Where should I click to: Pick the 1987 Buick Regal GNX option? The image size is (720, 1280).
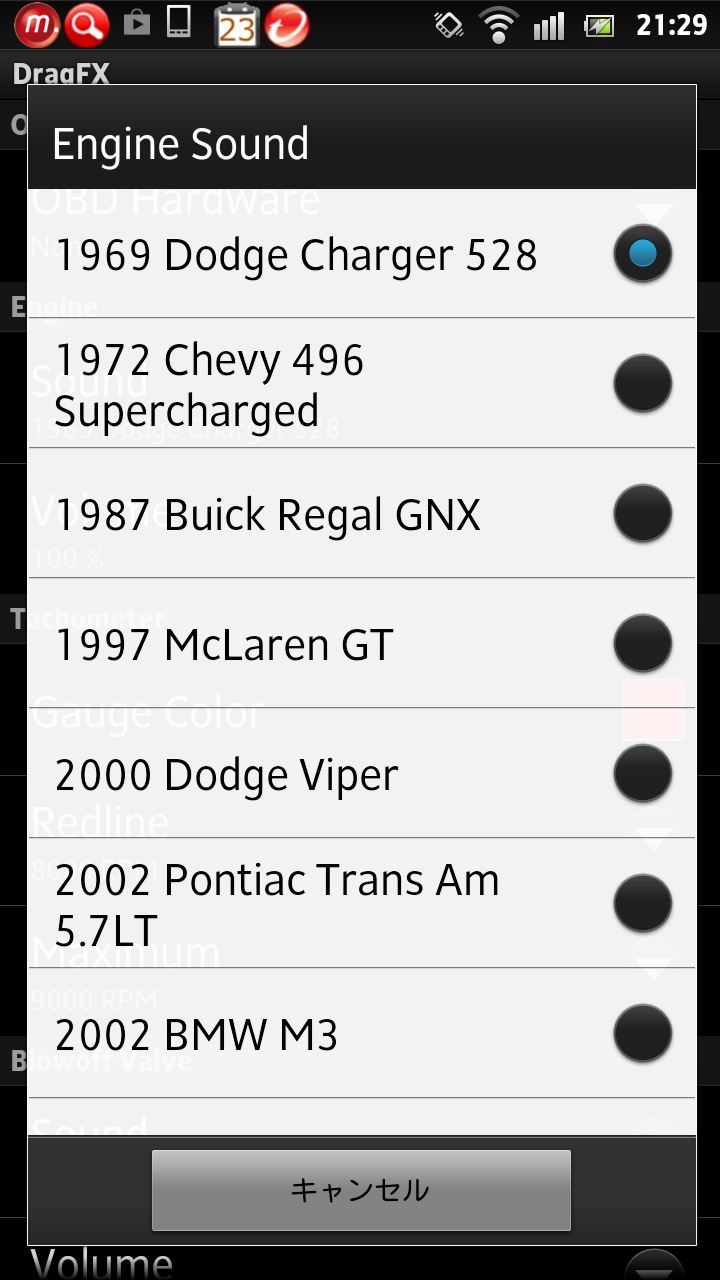pos(362,514)
